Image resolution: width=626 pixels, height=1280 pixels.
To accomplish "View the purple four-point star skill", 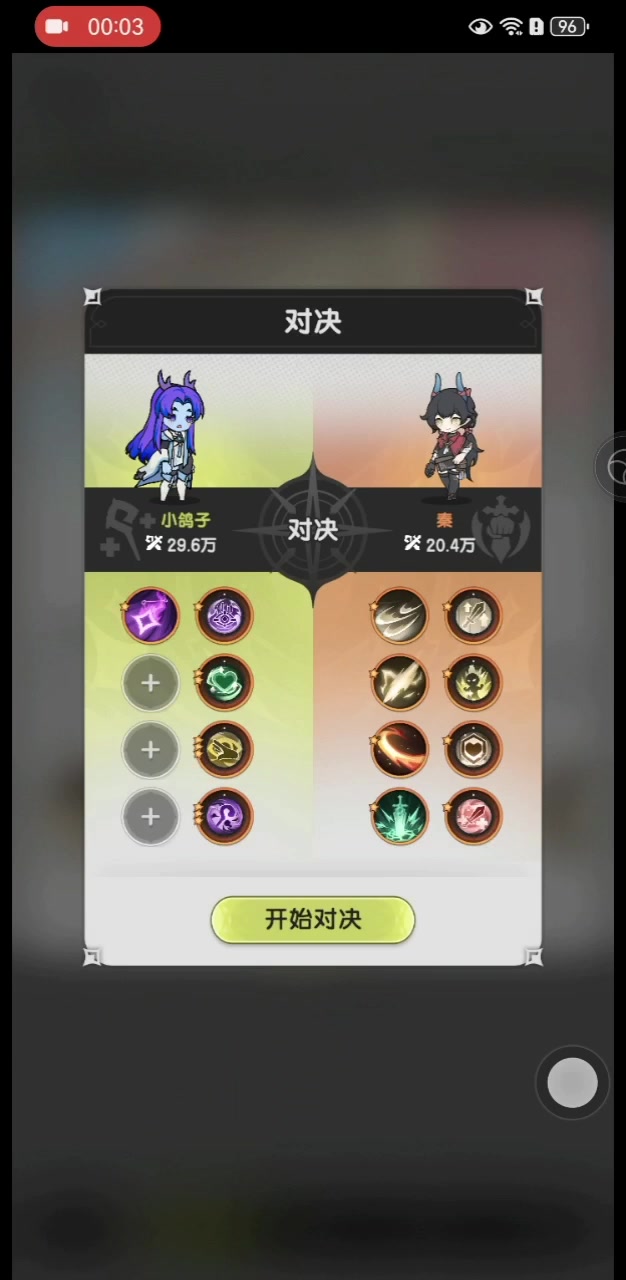I will (151, 615).
